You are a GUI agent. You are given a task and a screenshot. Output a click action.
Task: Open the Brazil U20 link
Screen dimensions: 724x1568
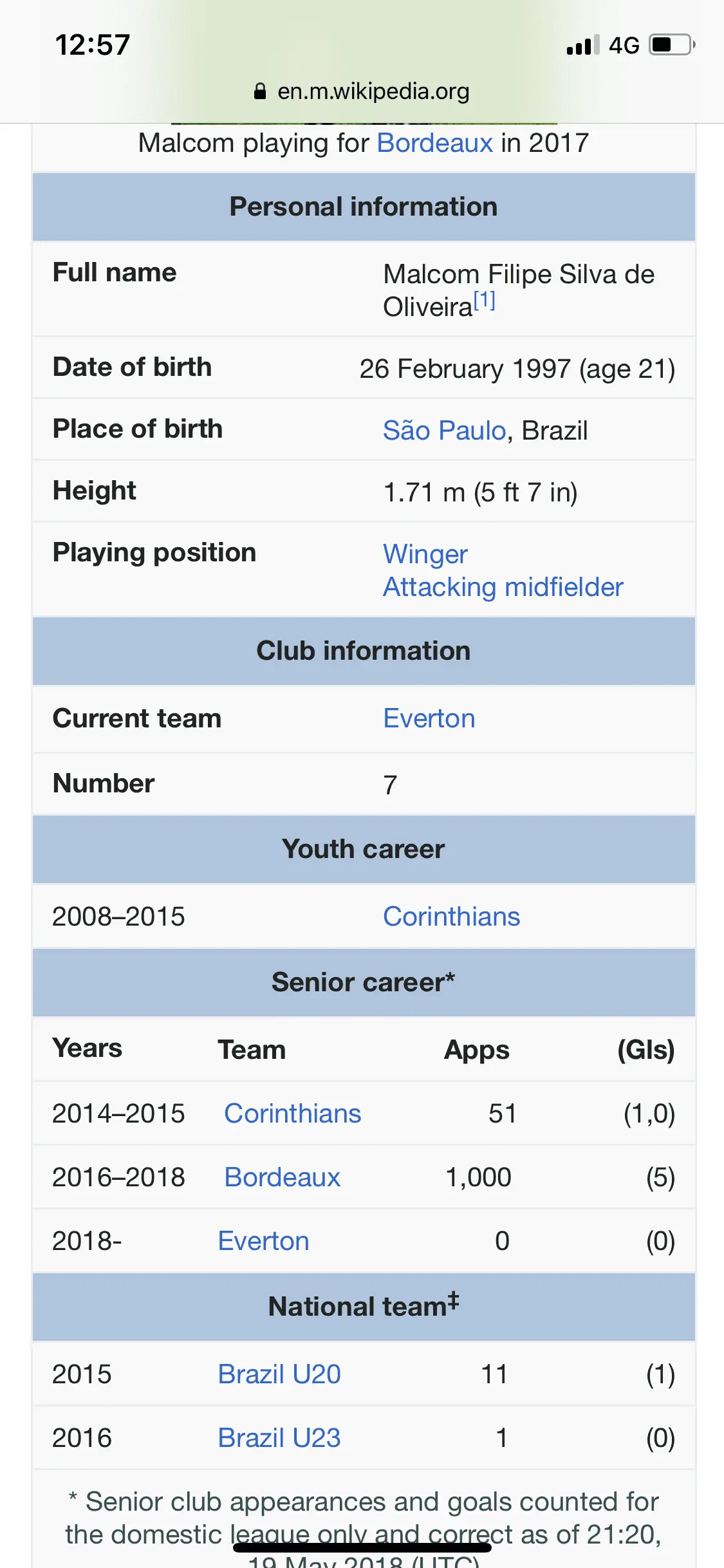279,1374
